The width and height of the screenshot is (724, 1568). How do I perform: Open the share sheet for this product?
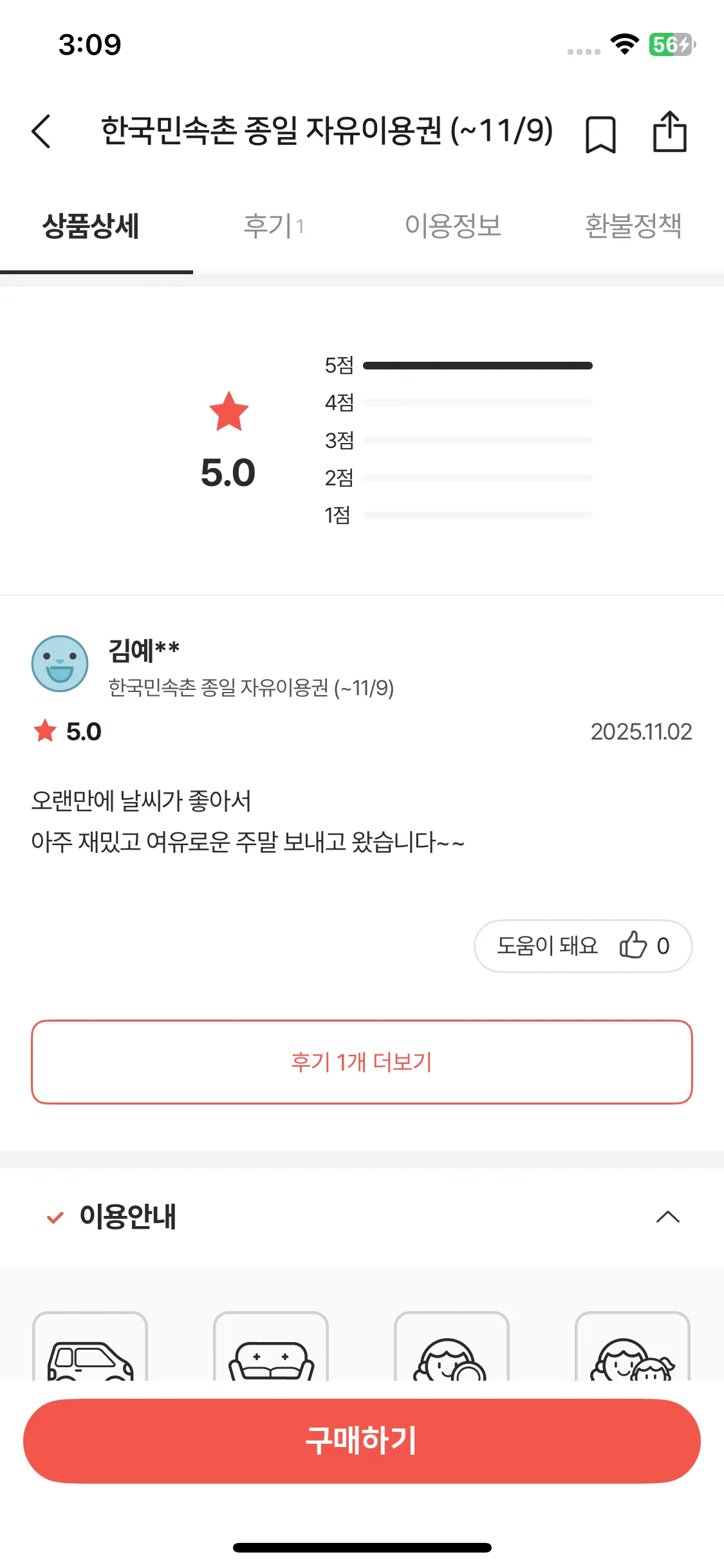click(x=670, y=131)
